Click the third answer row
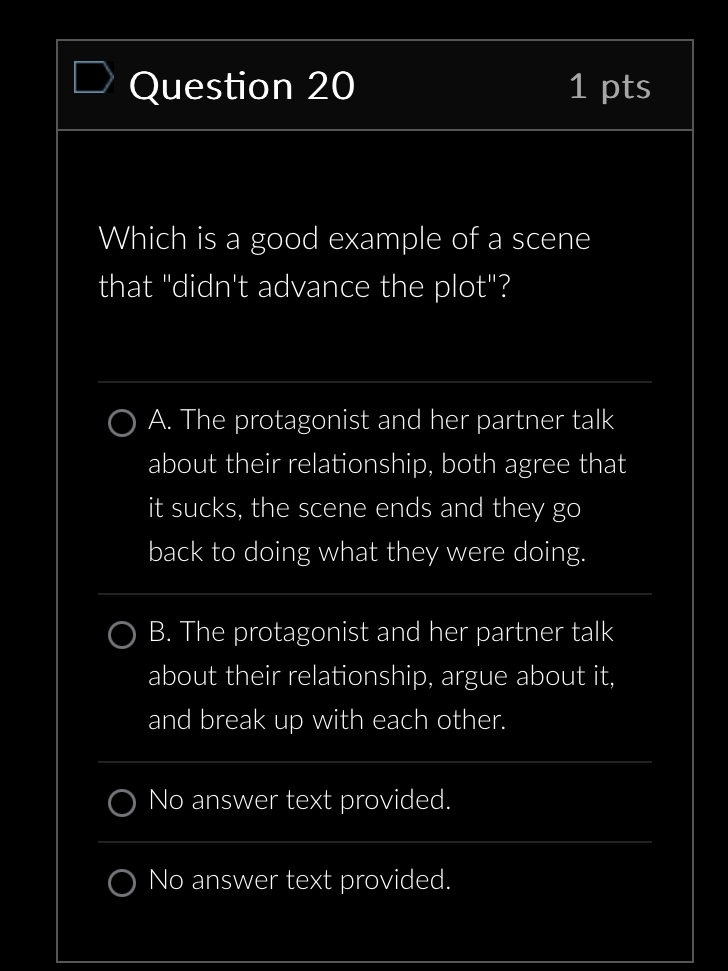Image resolution: width=728 pixels, height=971 pixels. (x=299, y=800)
